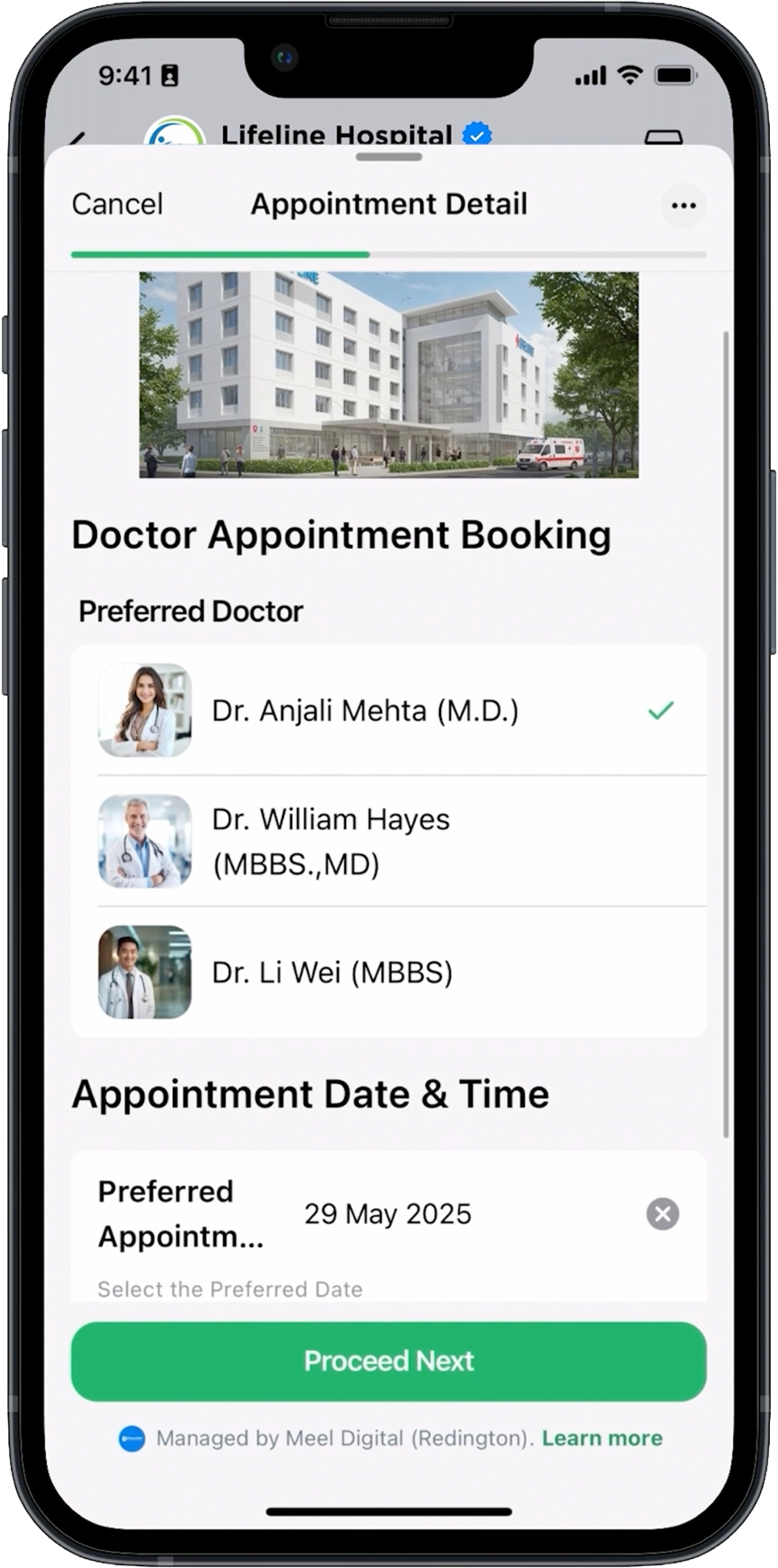This screenshot has height=1568, width=778.
Task: Open the Learn more link
Action: [x=601, y=1438]
